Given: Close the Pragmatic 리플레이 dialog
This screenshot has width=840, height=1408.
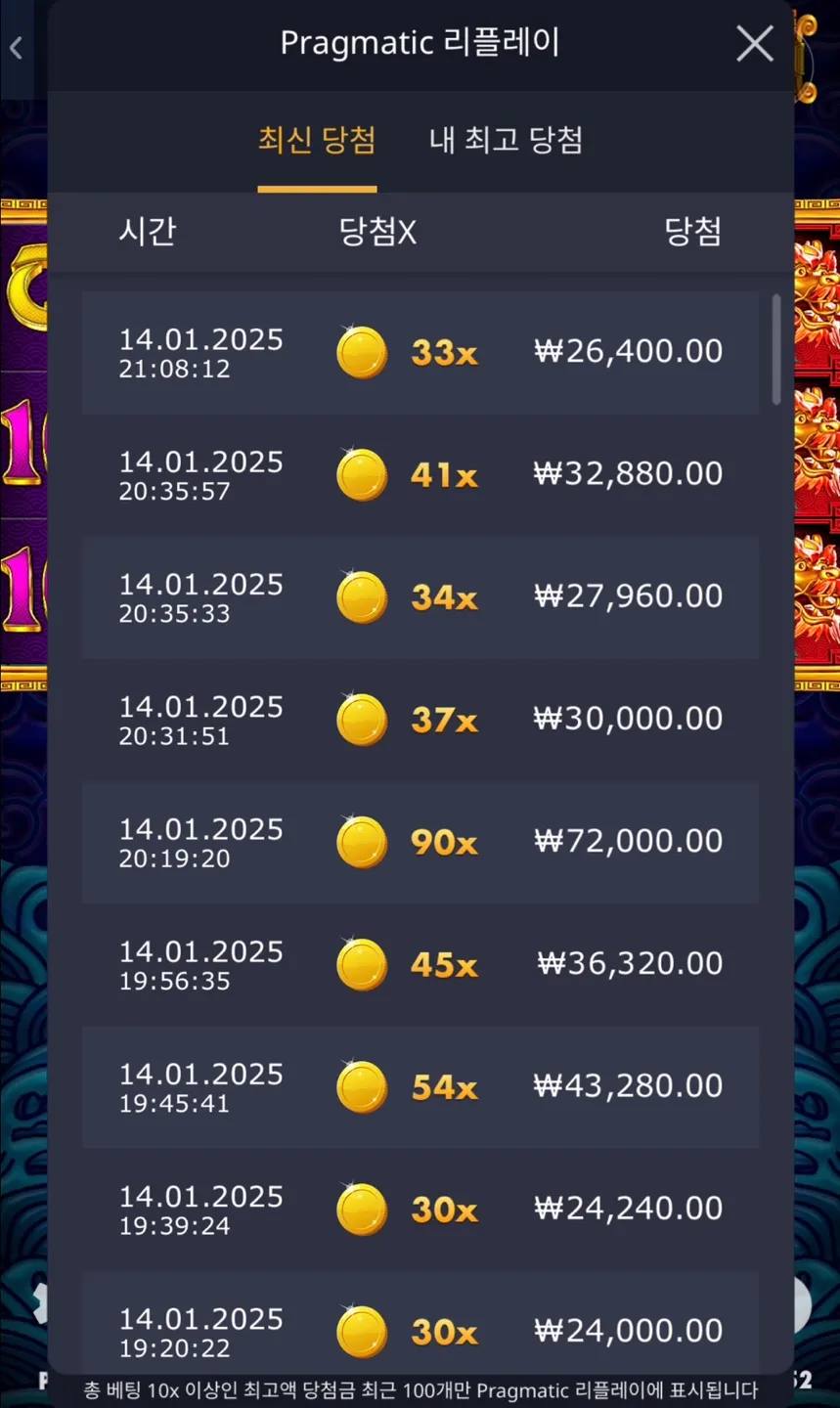Looking at the screenshot, I should pyautogui.click(x=754, y=44).
